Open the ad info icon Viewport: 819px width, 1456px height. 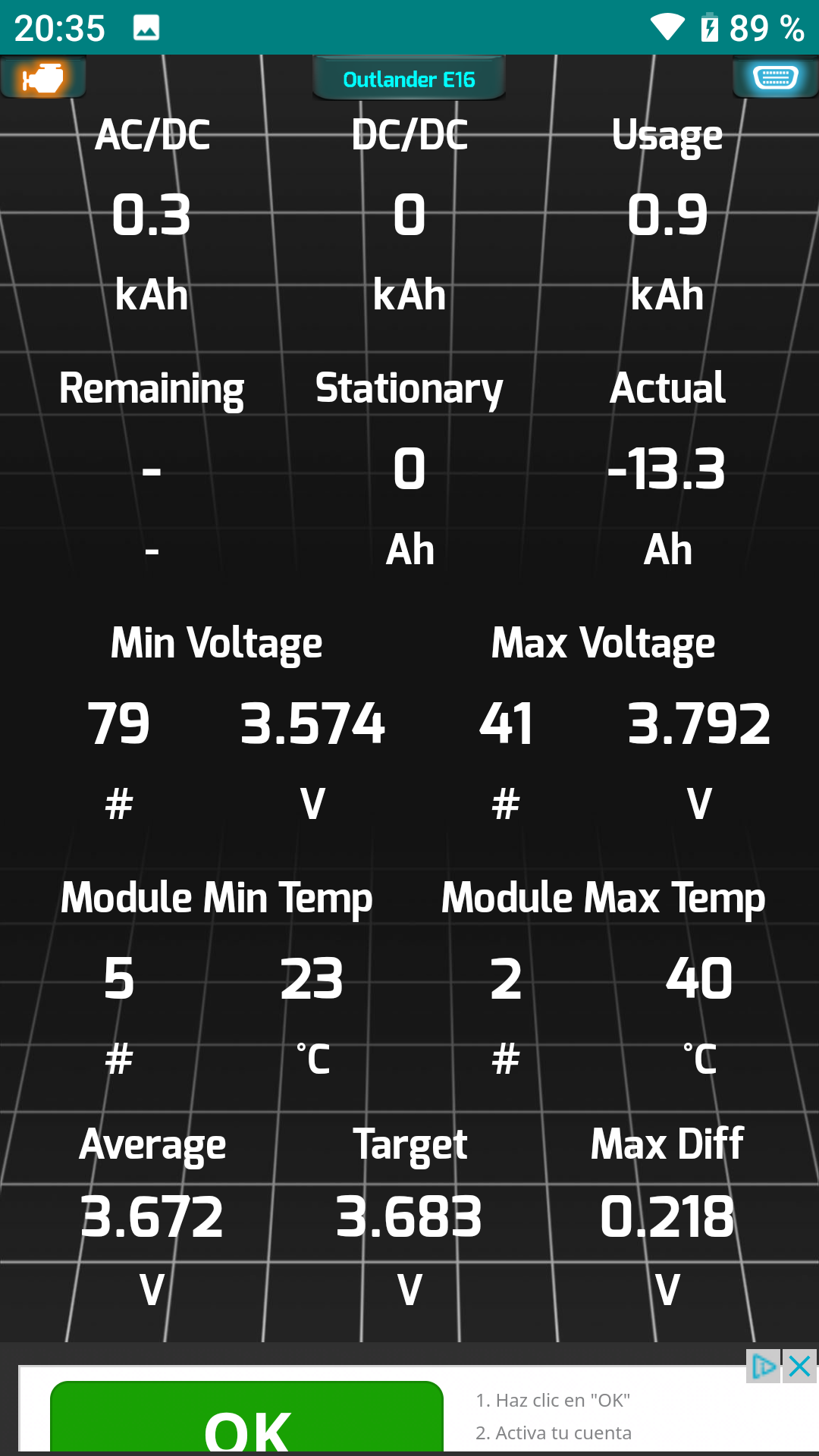click(x=764, y=1367)
